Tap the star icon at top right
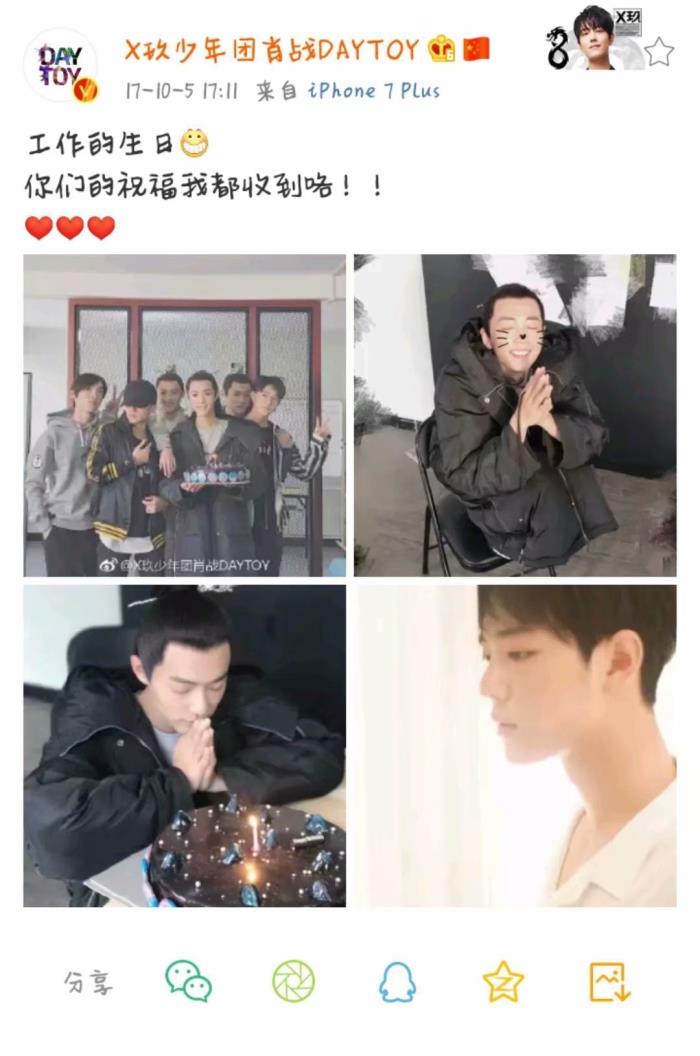 (x=659, y=51)
